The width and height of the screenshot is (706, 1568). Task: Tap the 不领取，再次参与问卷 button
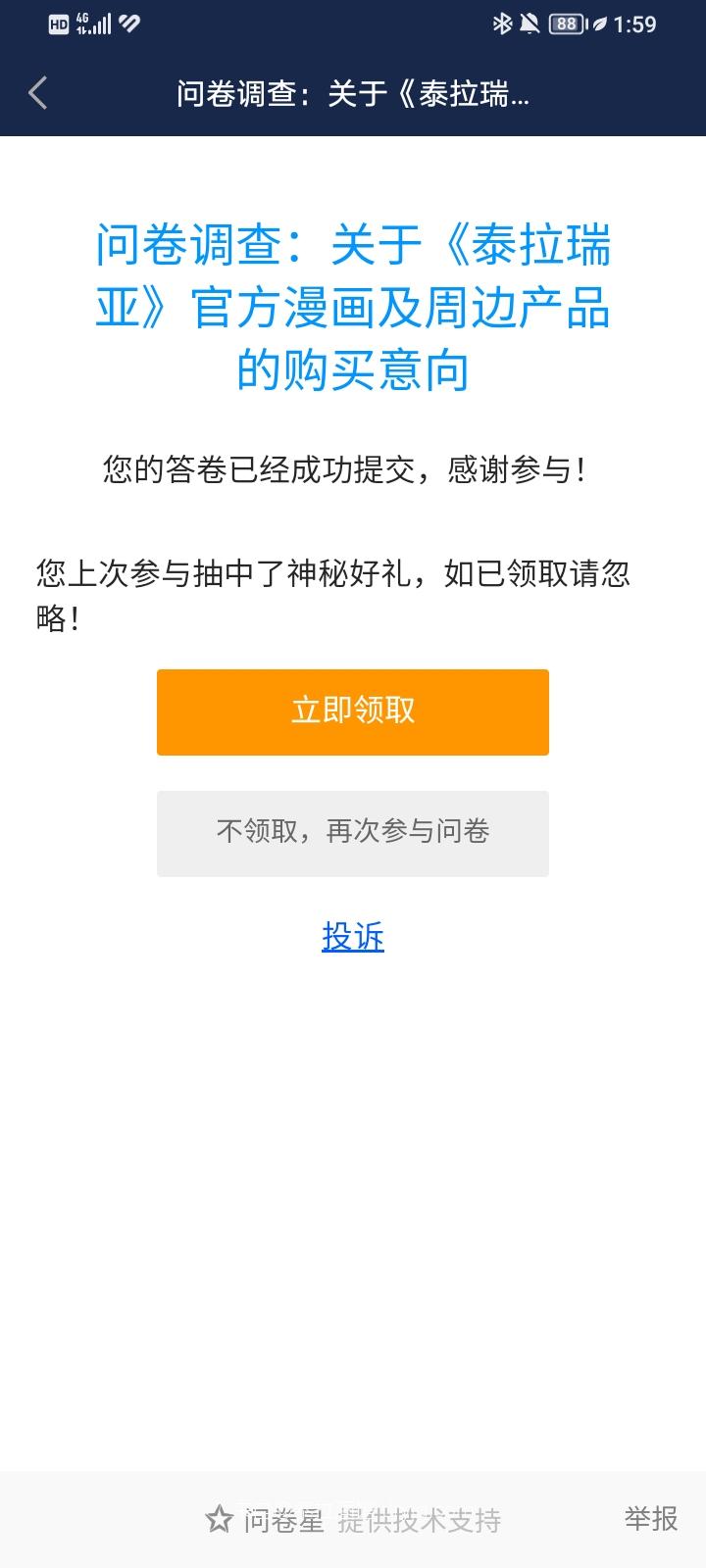pos(352,832)
